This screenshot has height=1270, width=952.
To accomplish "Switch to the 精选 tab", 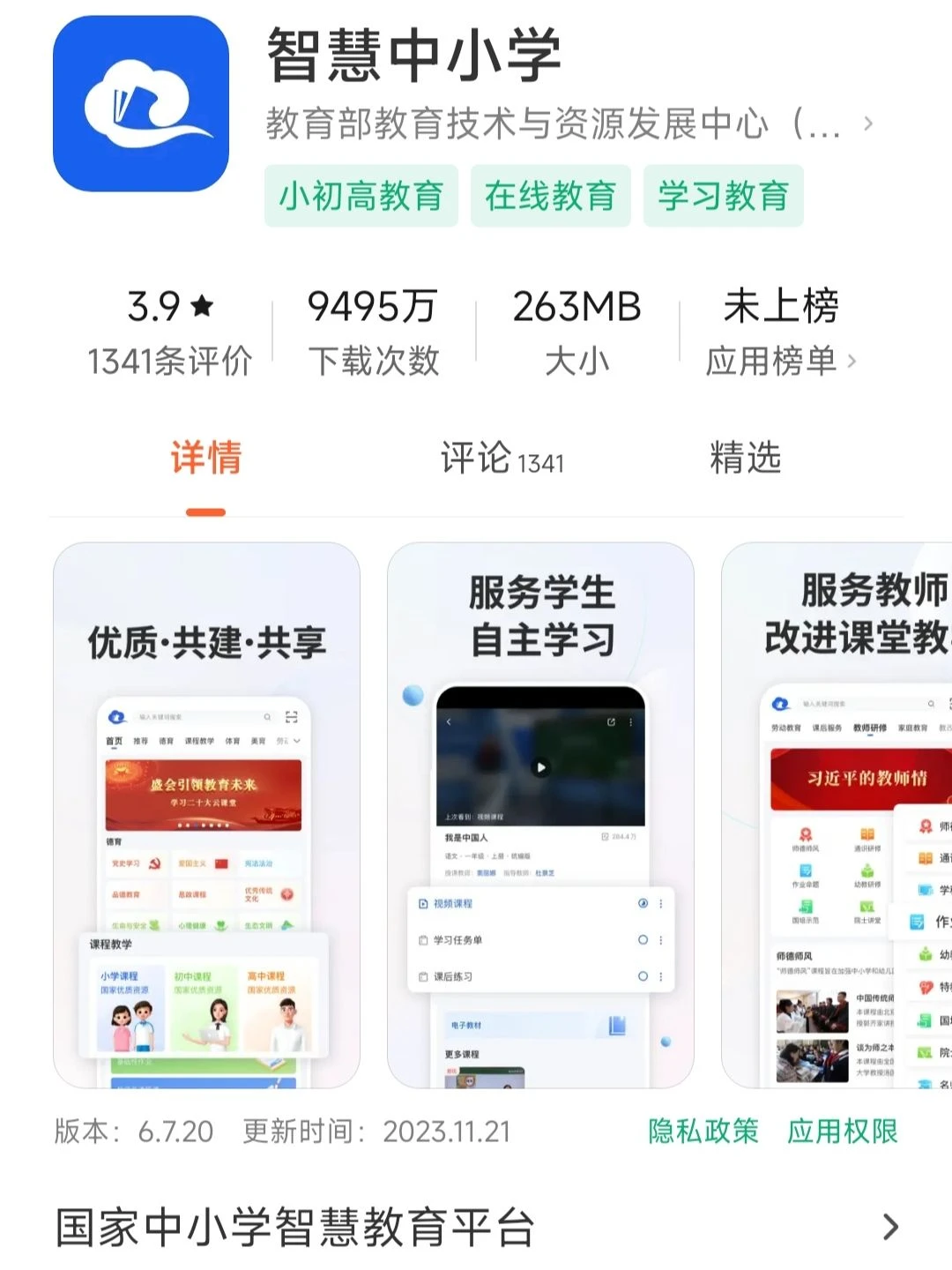I will point(745,459).
